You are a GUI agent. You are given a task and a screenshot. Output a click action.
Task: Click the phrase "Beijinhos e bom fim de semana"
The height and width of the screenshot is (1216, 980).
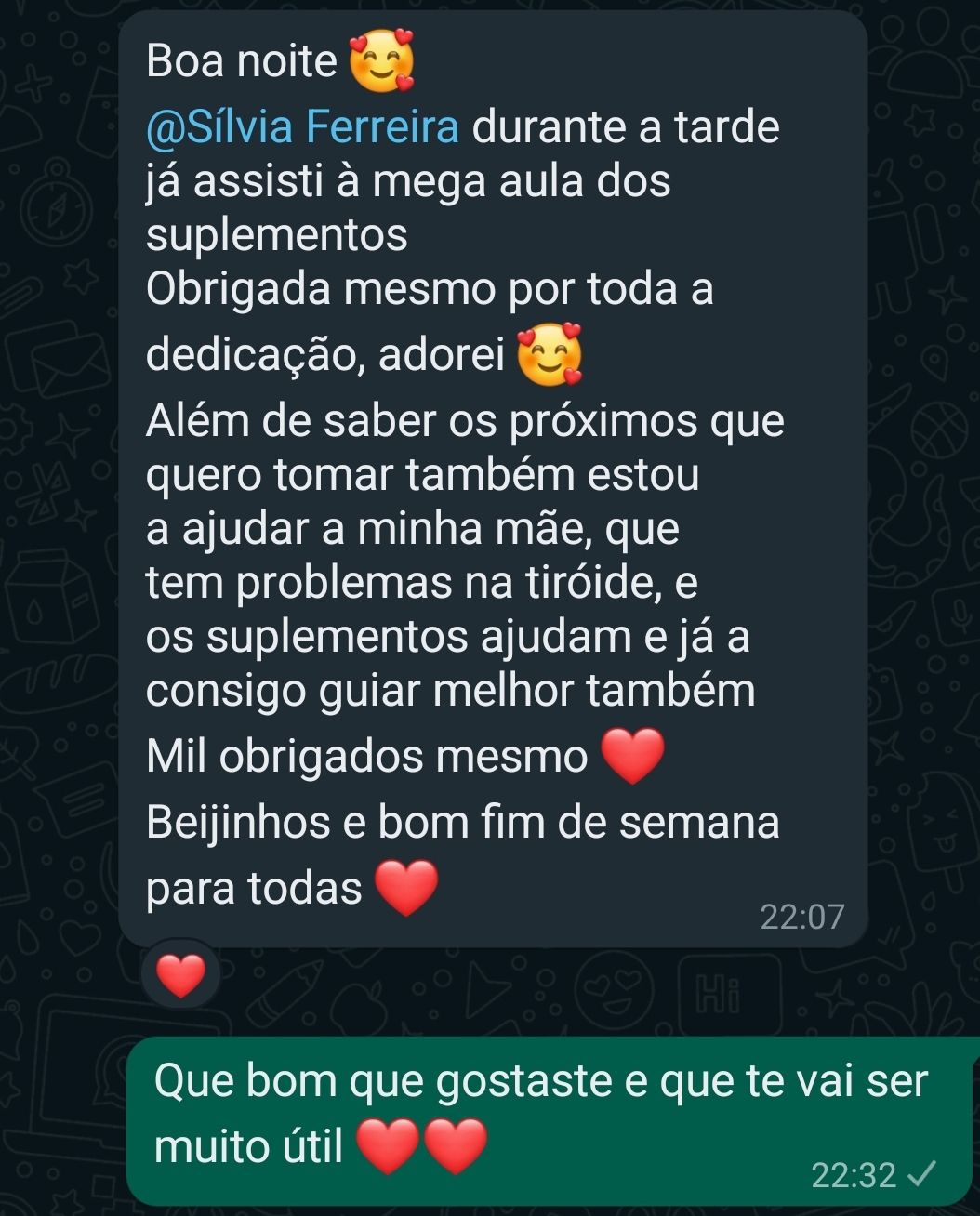tap(462, 822)
